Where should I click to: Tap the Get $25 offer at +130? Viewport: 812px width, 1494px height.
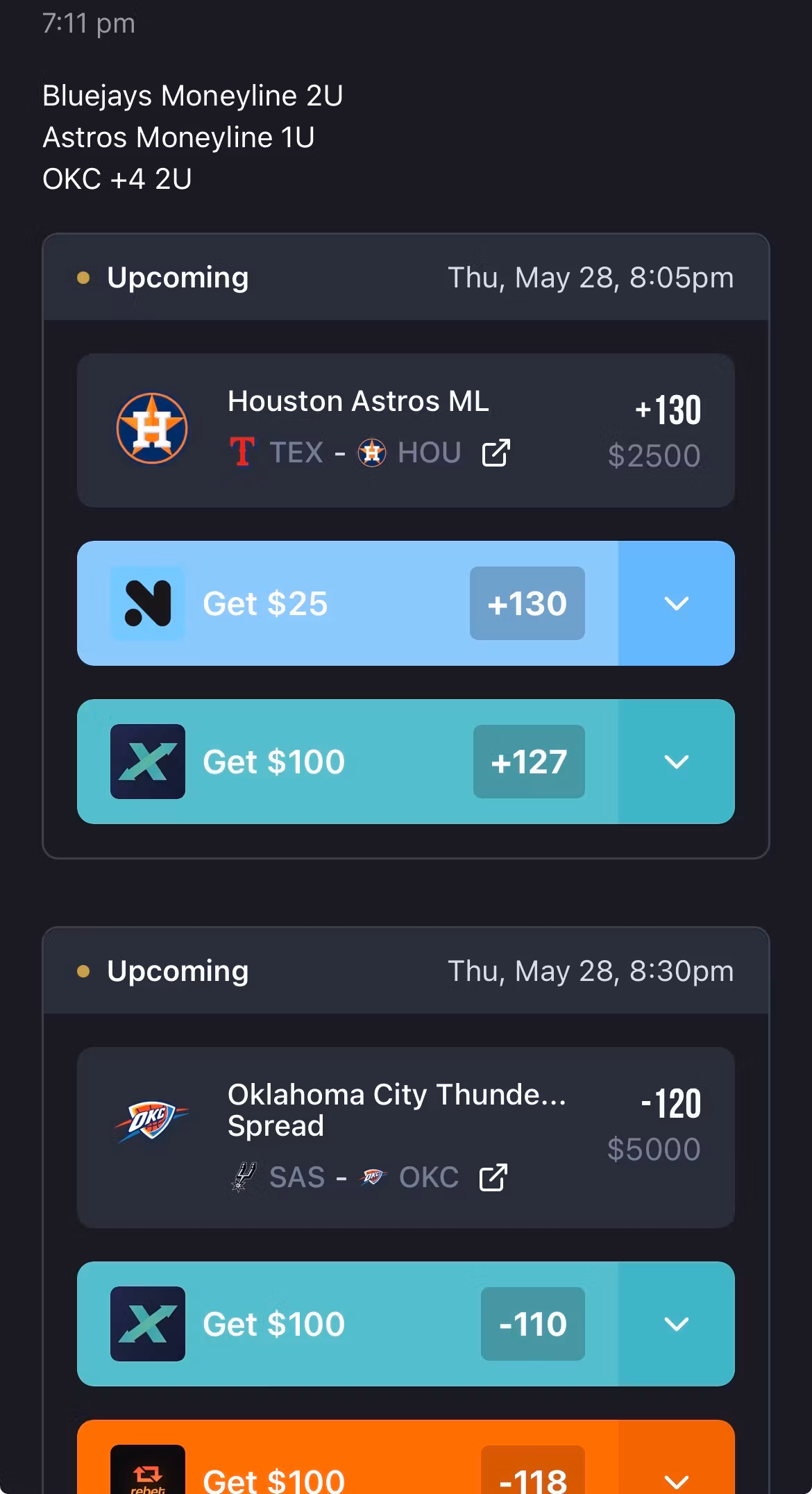click(347, 603)
